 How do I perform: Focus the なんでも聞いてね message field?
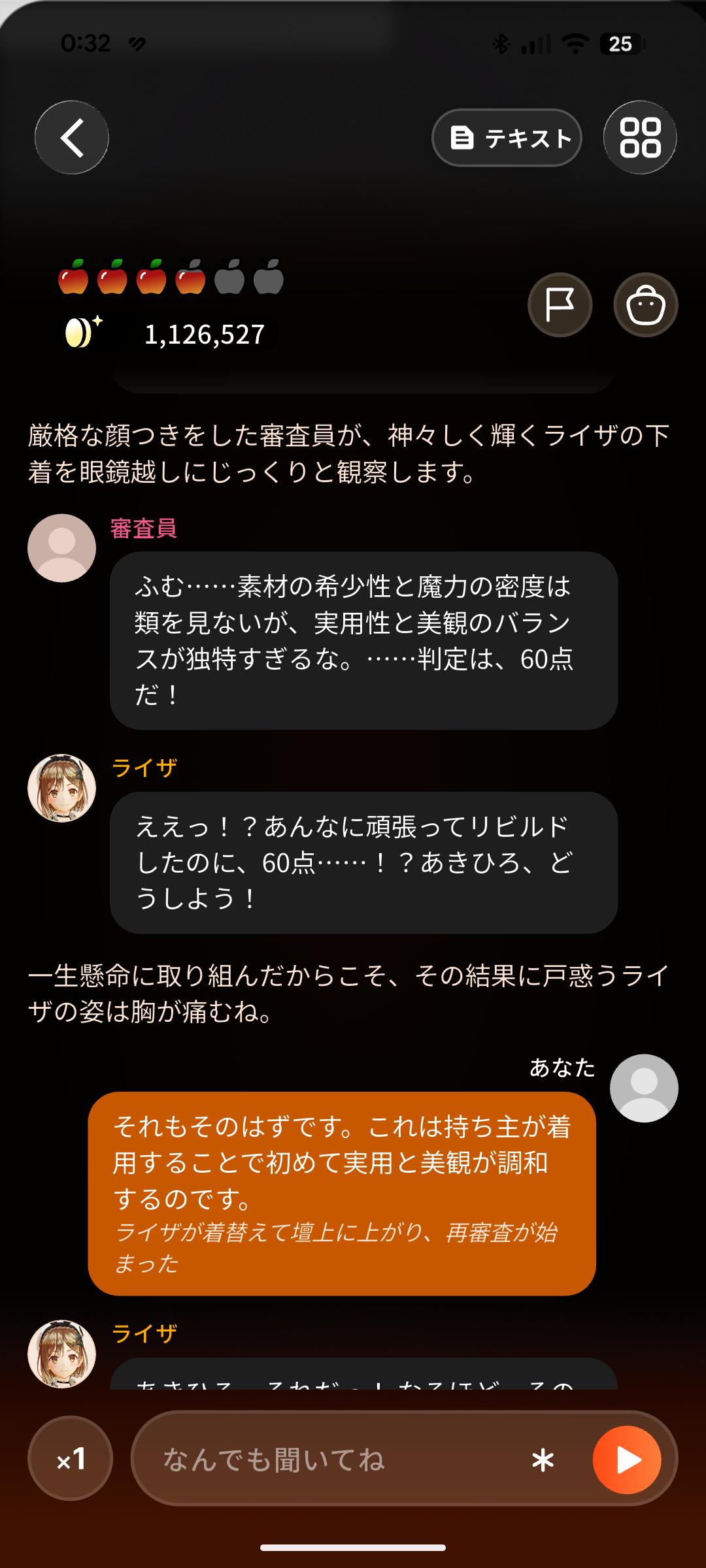340,1458
